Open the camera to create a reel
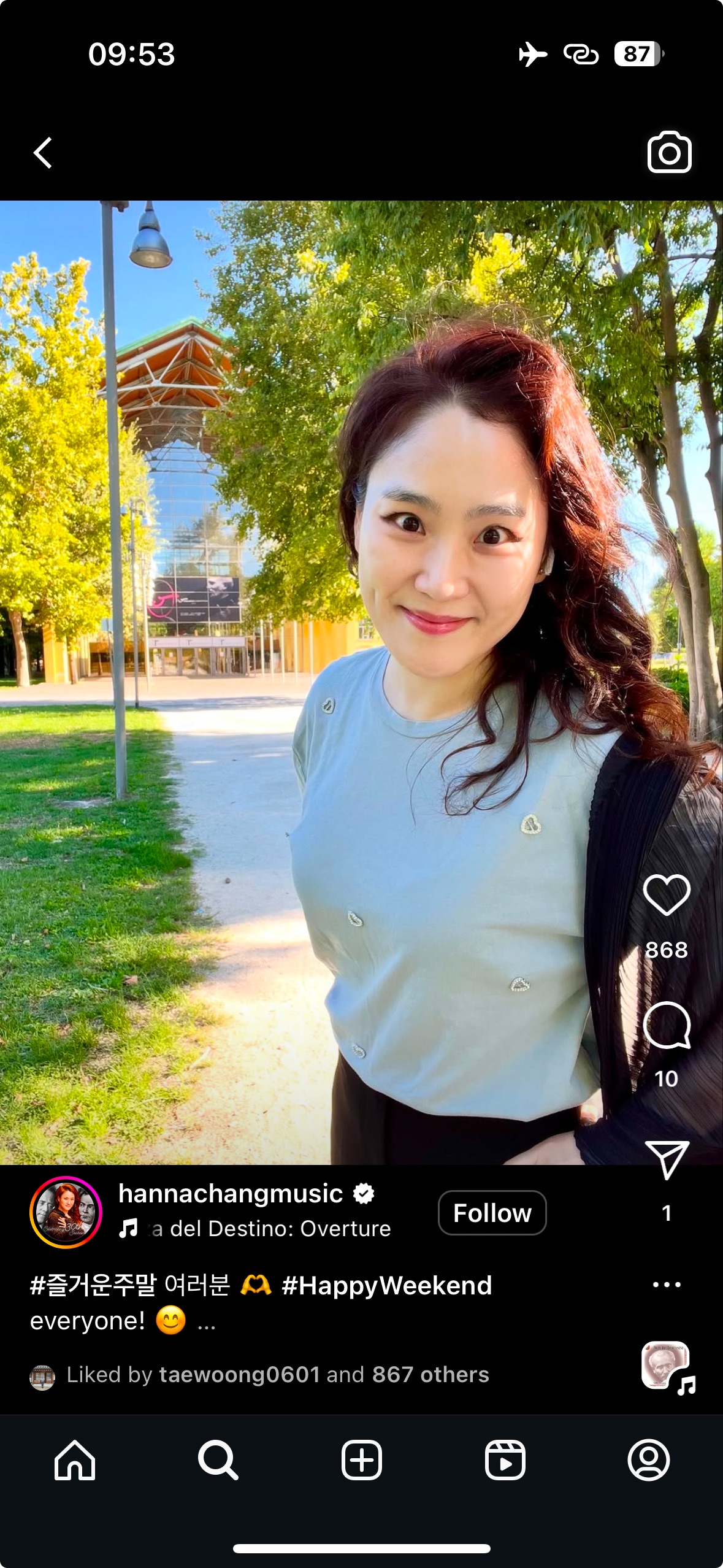This screenshot has width=723, height=1568. tap(669, 152)
